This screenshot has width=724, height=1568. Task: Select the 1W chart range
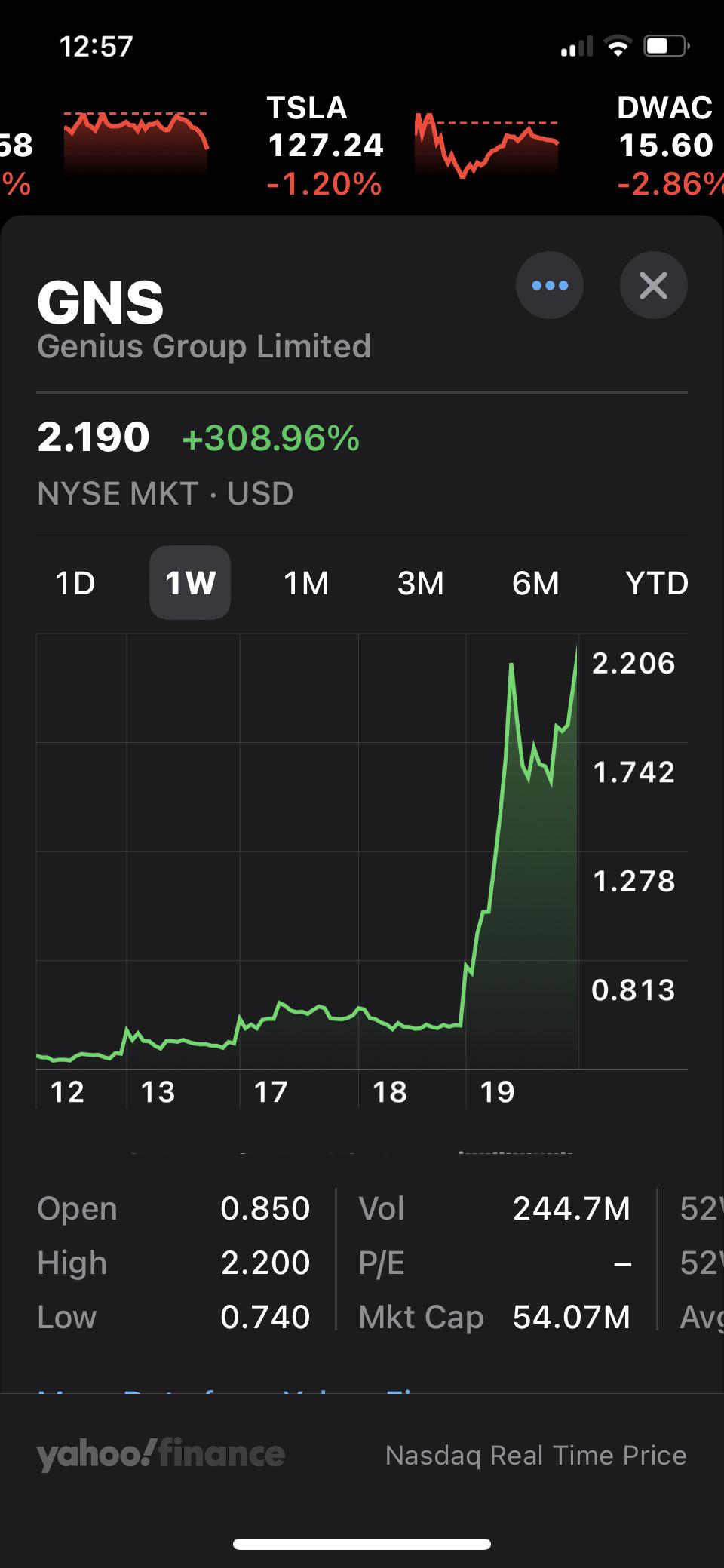point(190,583)
